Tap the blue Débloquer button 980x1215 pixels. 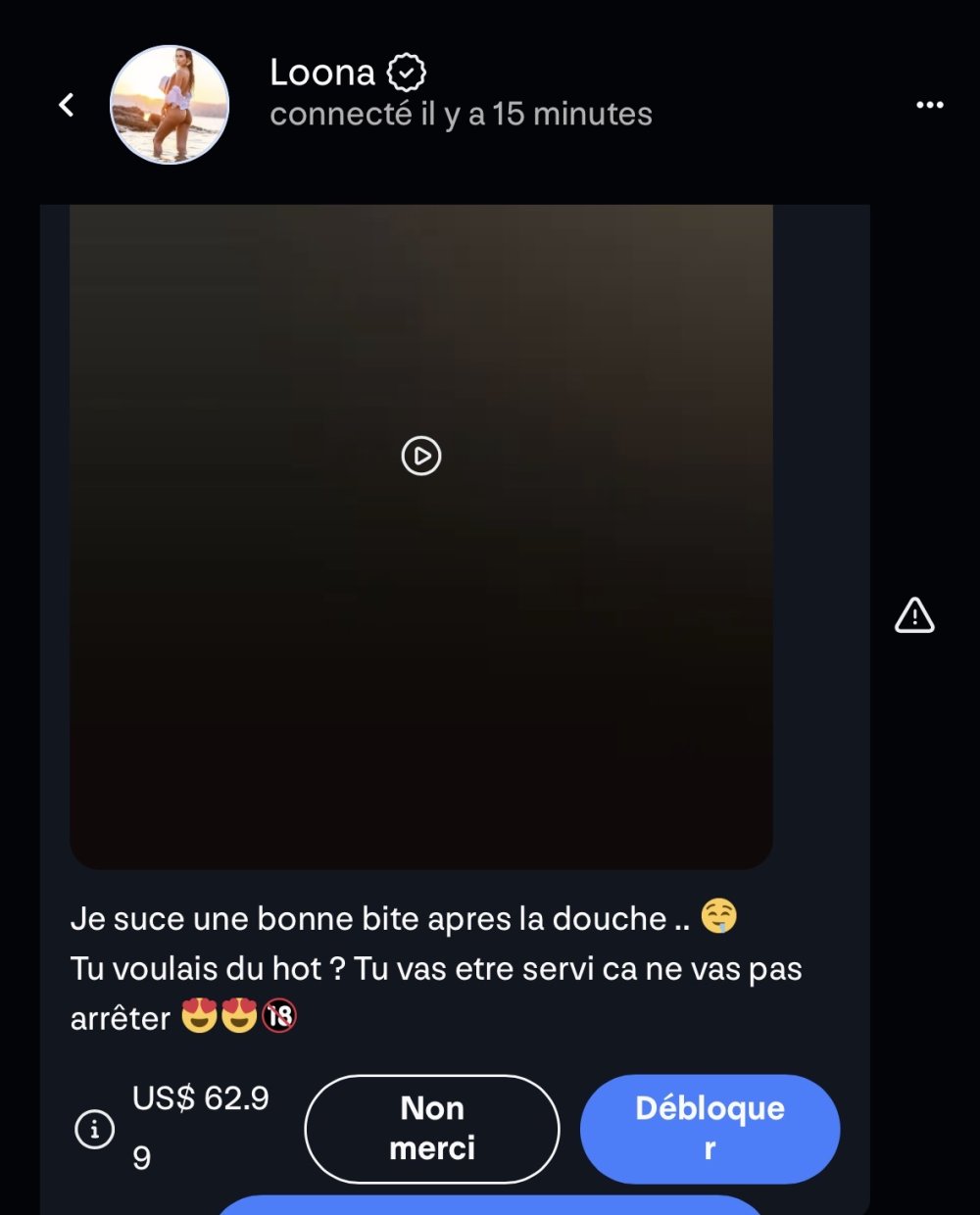click(710, 1129)
